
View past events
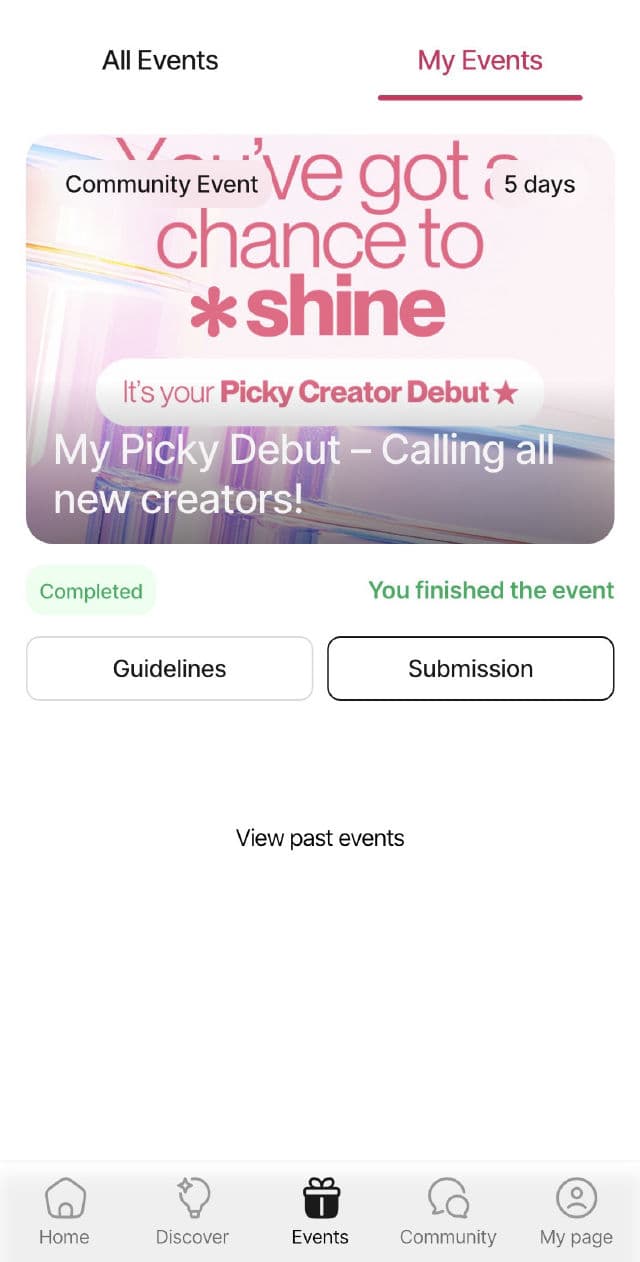tap(320, 838)
